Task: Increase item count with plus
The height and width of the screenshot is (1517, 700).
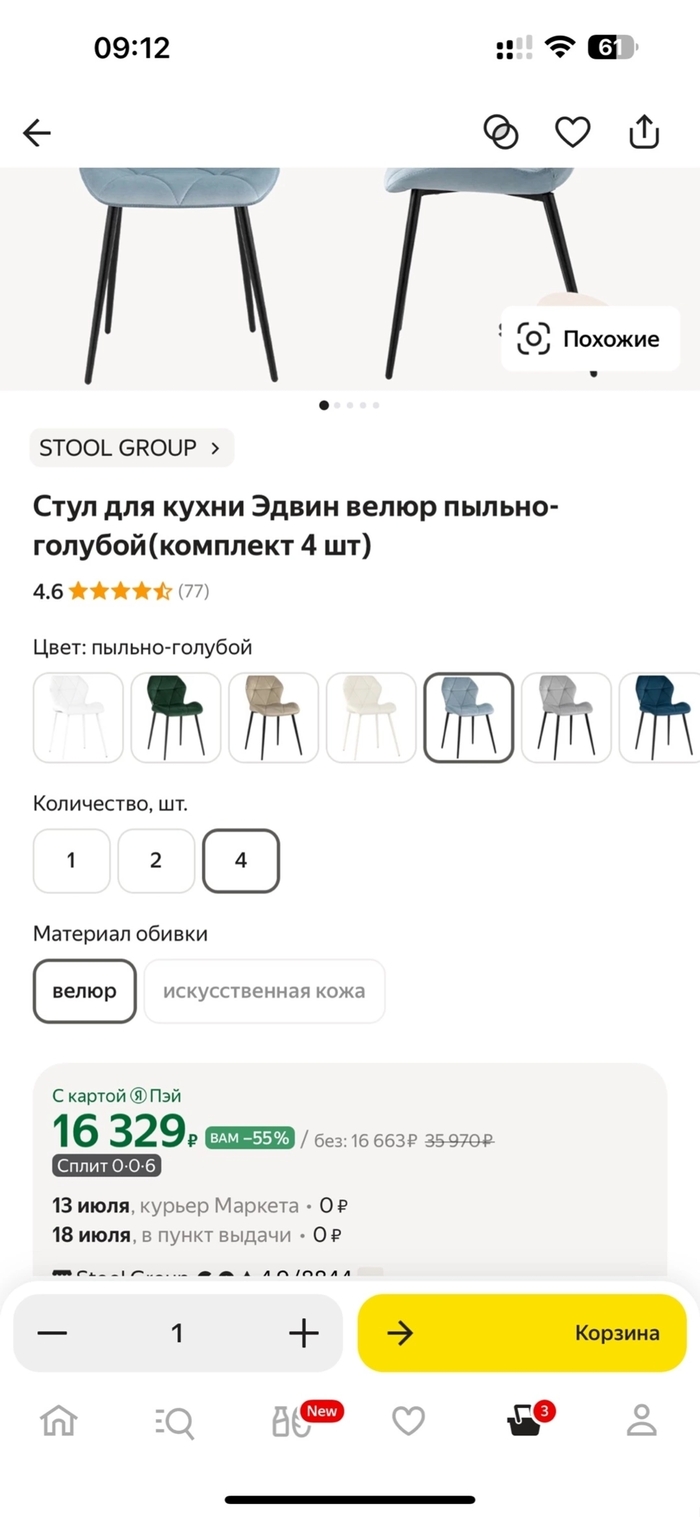Action: pos(303,1333)
